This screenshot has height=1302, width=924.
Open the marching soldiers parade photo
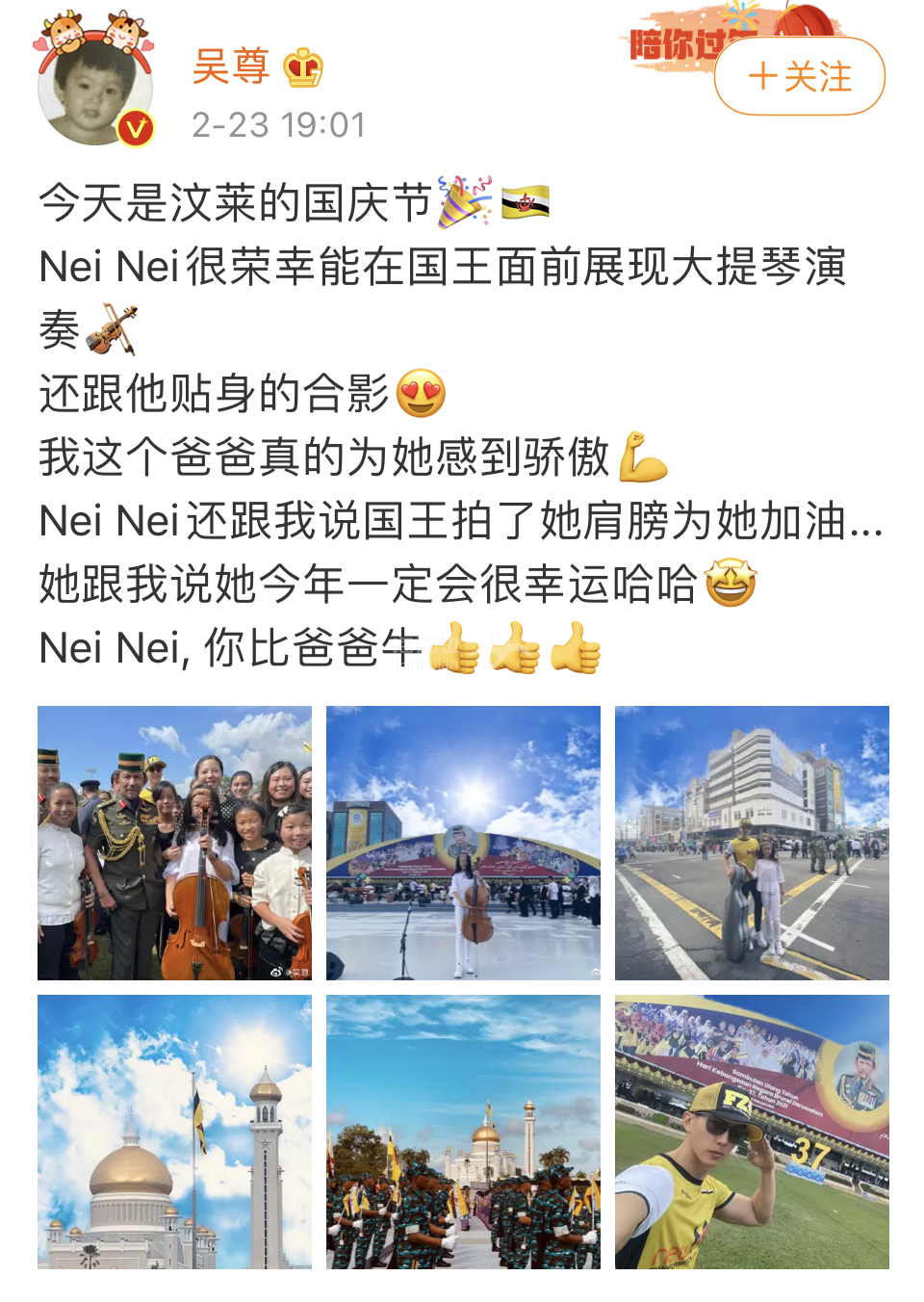click(463, 1132)
